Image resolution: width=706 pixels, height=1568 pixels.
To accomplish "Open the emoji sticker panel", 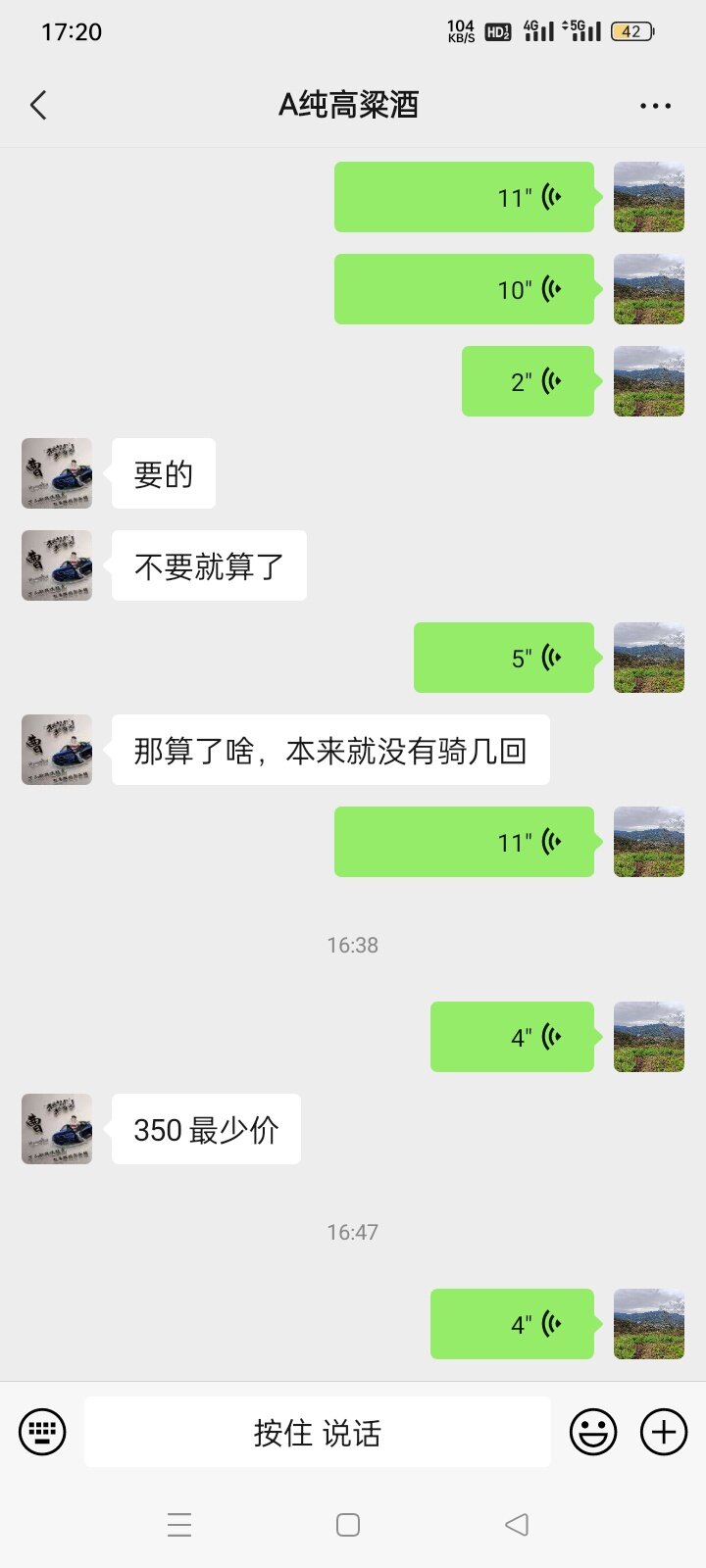I will pyautogui.click(x=593, y=1432).
